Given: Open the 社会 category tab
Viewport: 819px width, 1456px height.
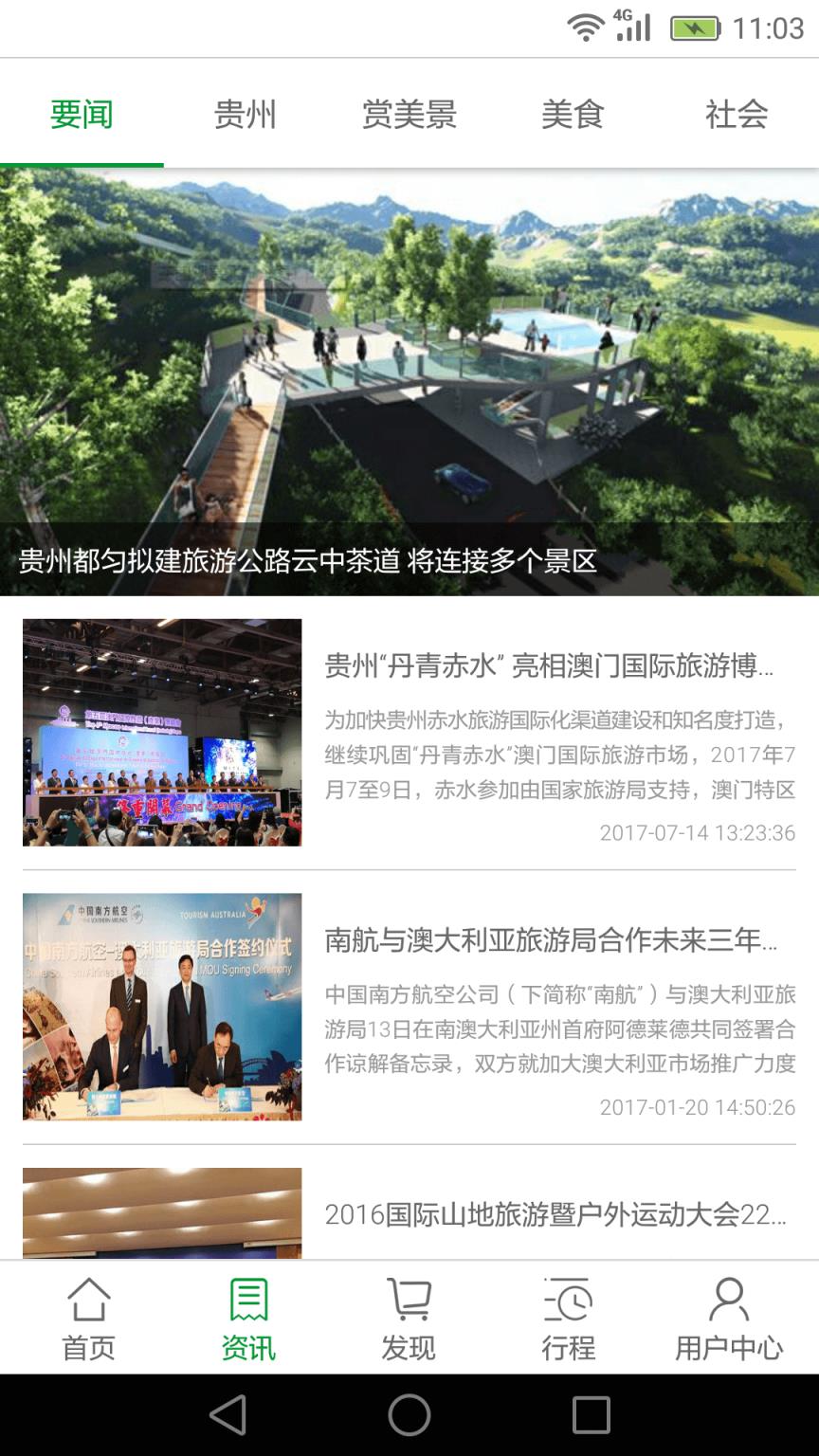Looking at the screenshot, I should pyautogui.click(x=735, y=115).
